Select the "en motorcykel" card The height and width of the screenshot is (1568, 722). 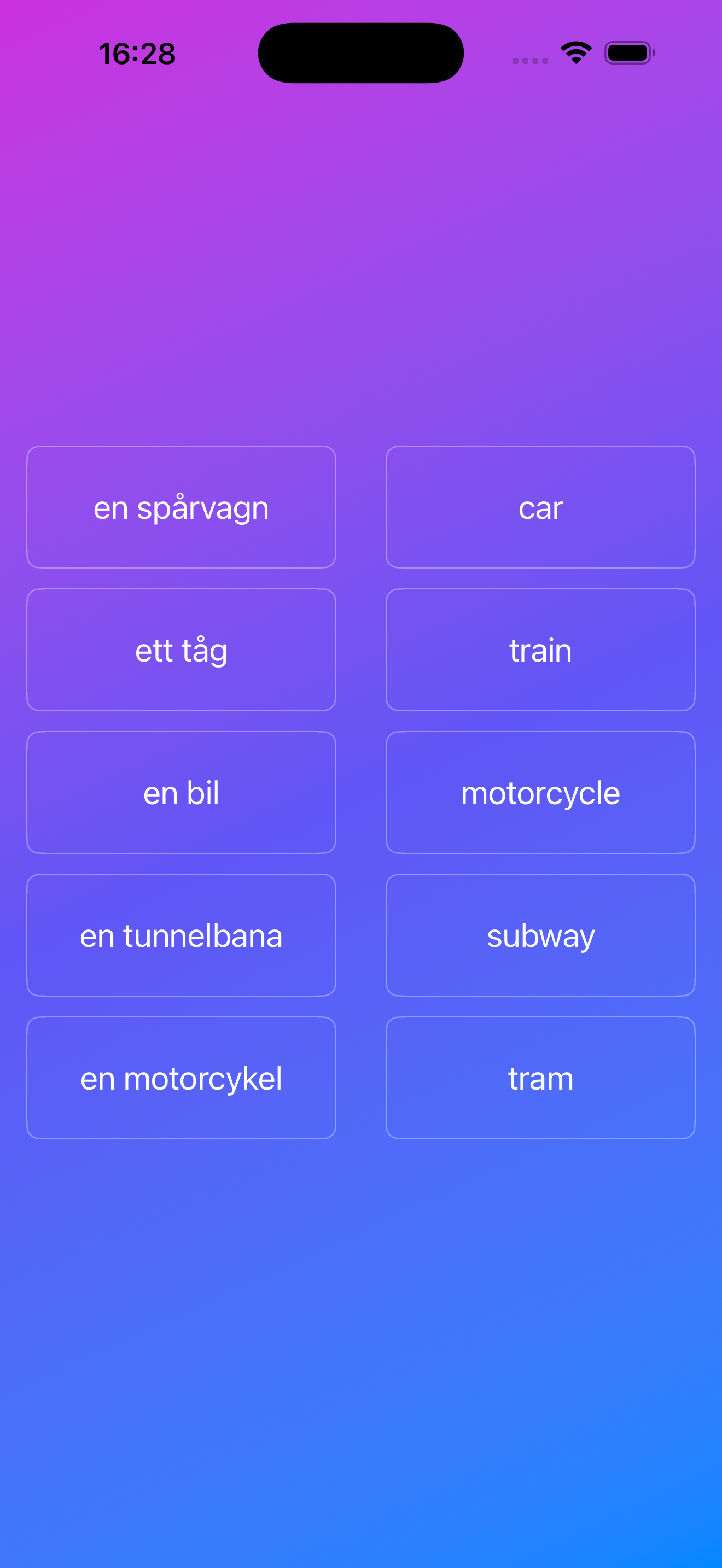[x=181, y=1078]
